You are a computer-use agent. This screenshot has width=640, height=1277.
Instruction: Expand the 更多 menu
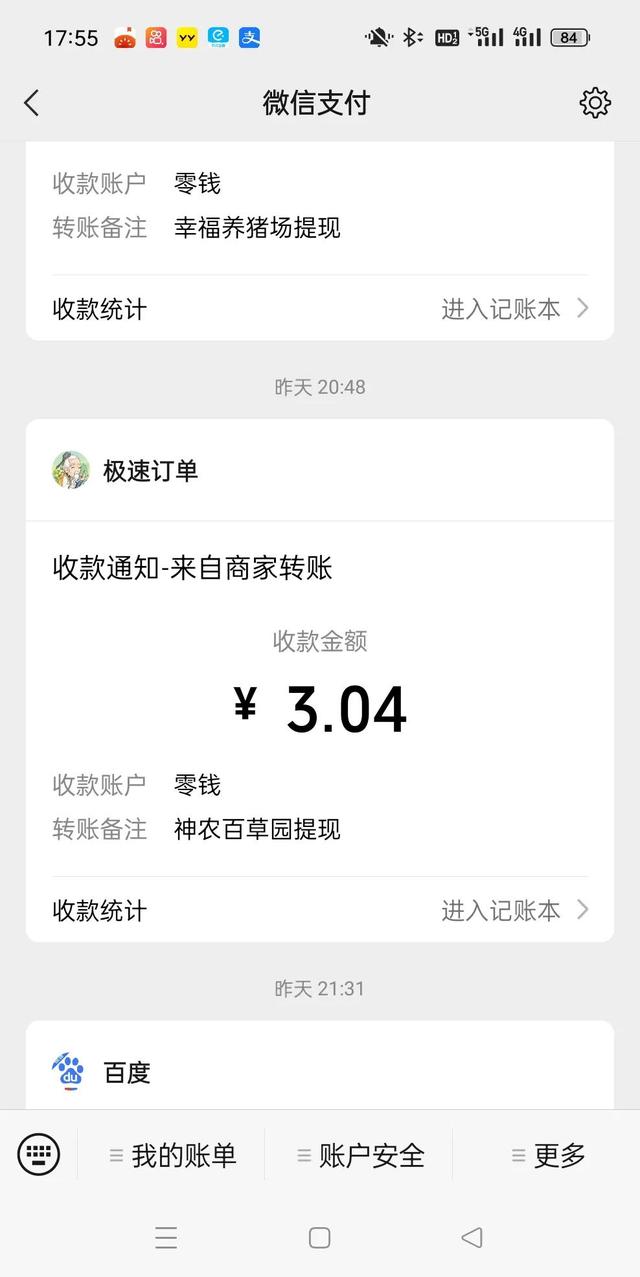point(547,1156)
